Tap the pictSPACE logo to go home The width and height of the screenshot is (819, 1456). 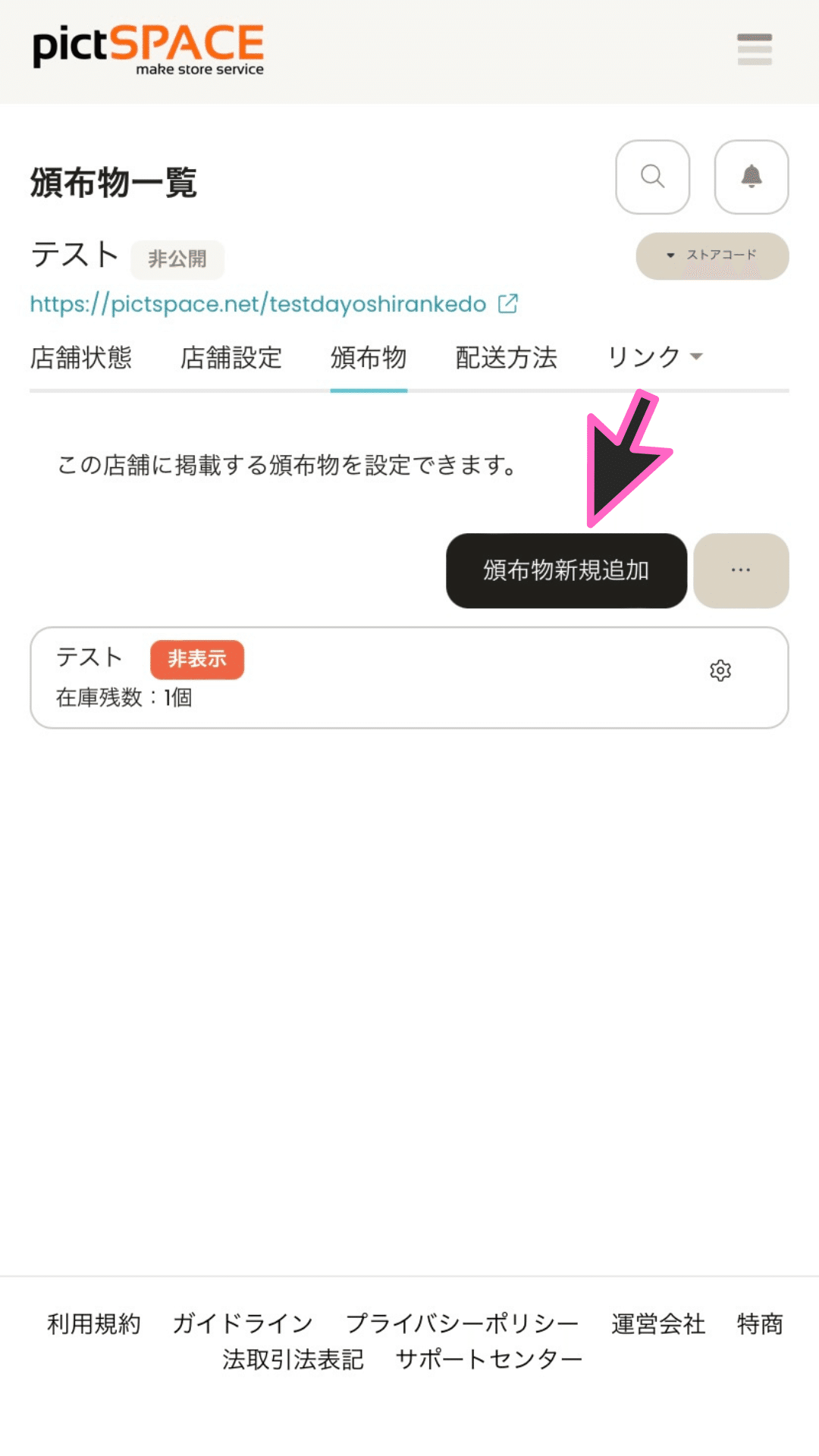148,49
